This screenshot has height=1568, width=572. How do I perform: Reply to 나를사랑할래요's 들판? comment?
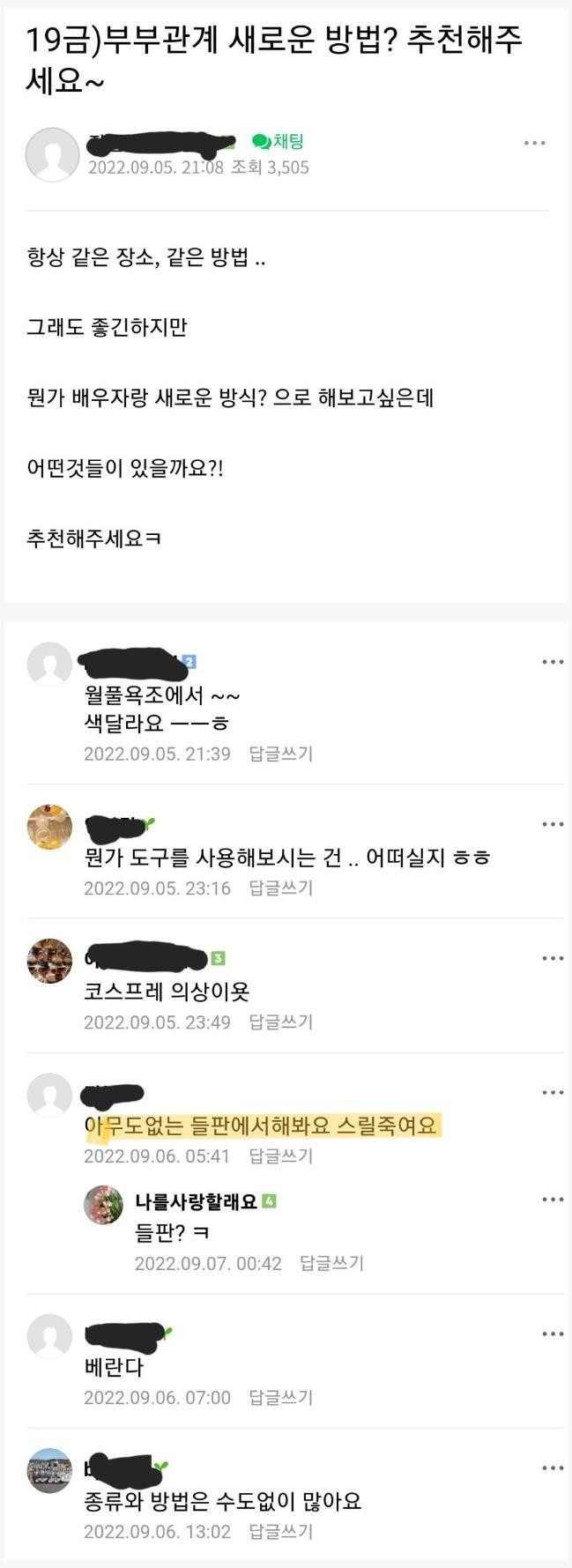331,1264
